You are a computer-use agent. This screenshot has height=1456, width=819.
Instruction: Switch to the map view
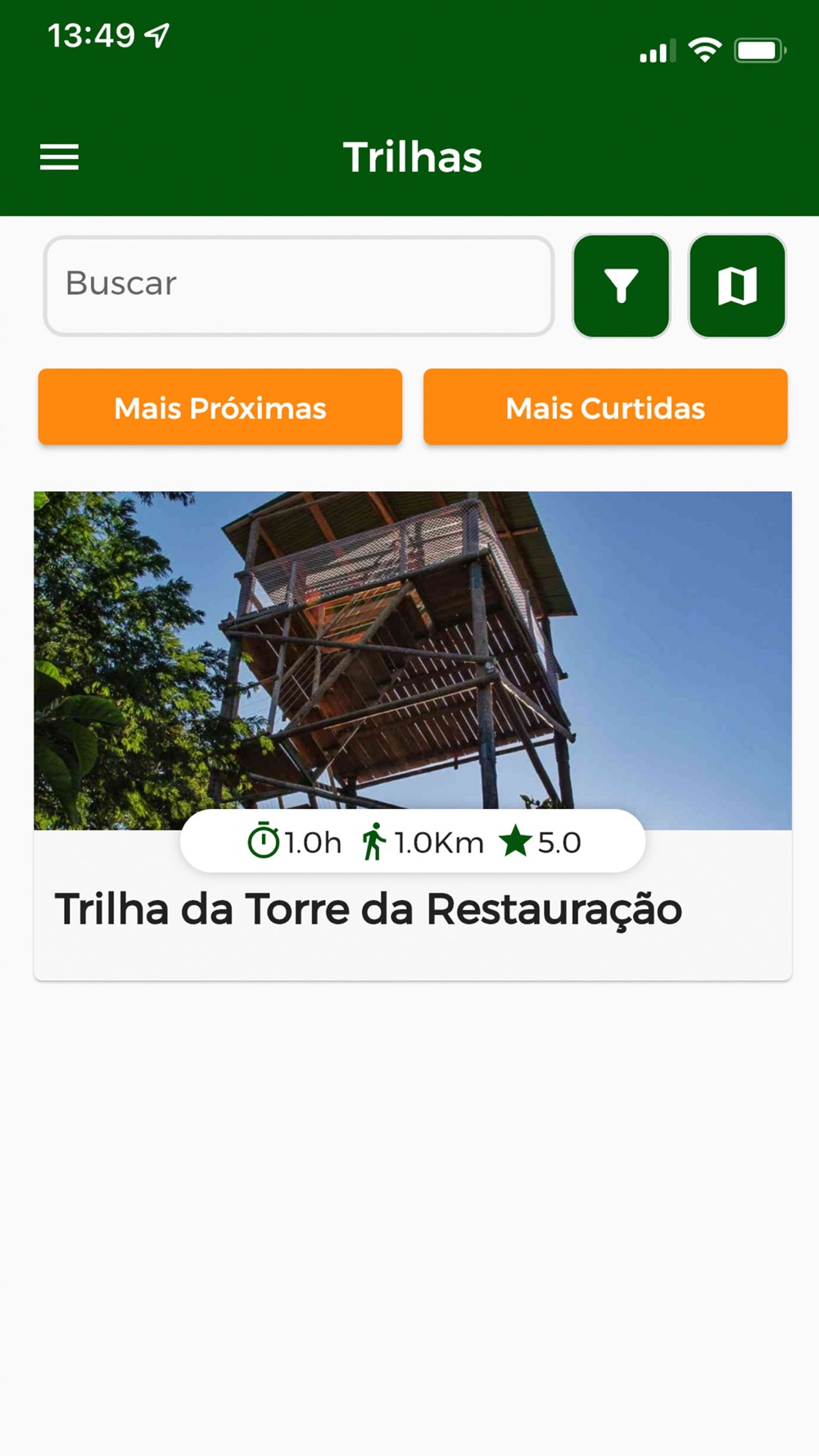coord(737,286)
